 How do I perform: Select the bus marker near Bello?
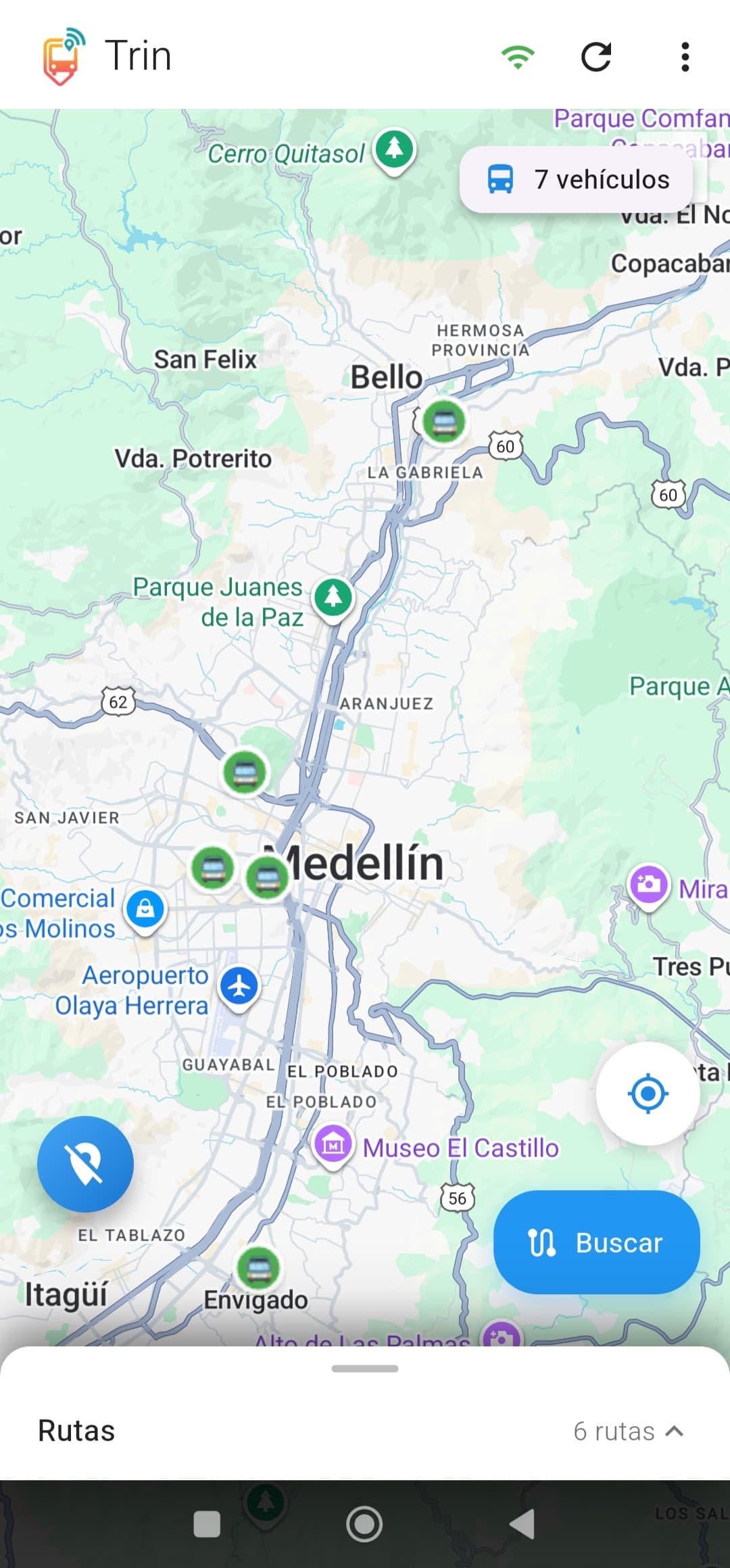(443, 422)
